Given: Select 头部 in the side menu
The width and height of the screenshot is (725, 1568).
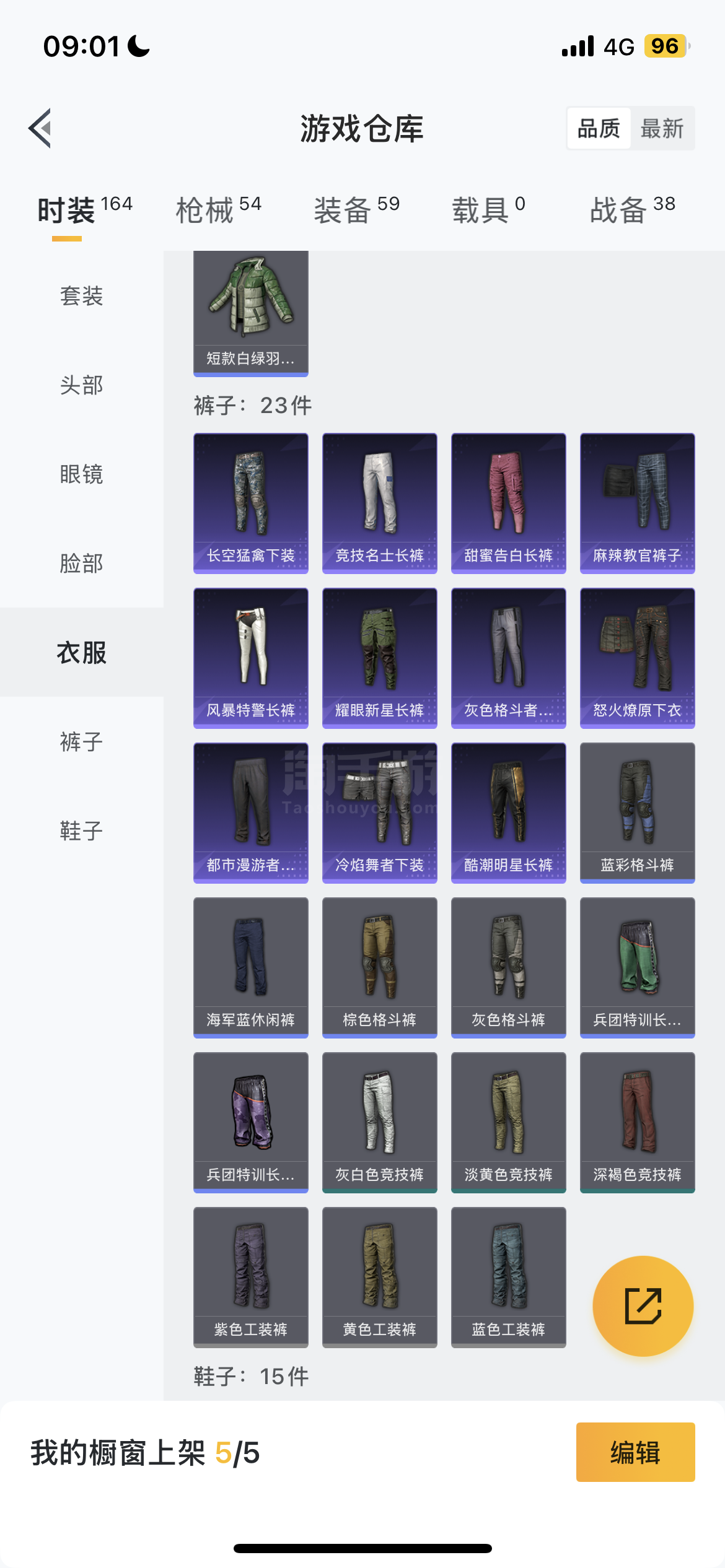Looking at the screenshot, I should click(82, 385).
